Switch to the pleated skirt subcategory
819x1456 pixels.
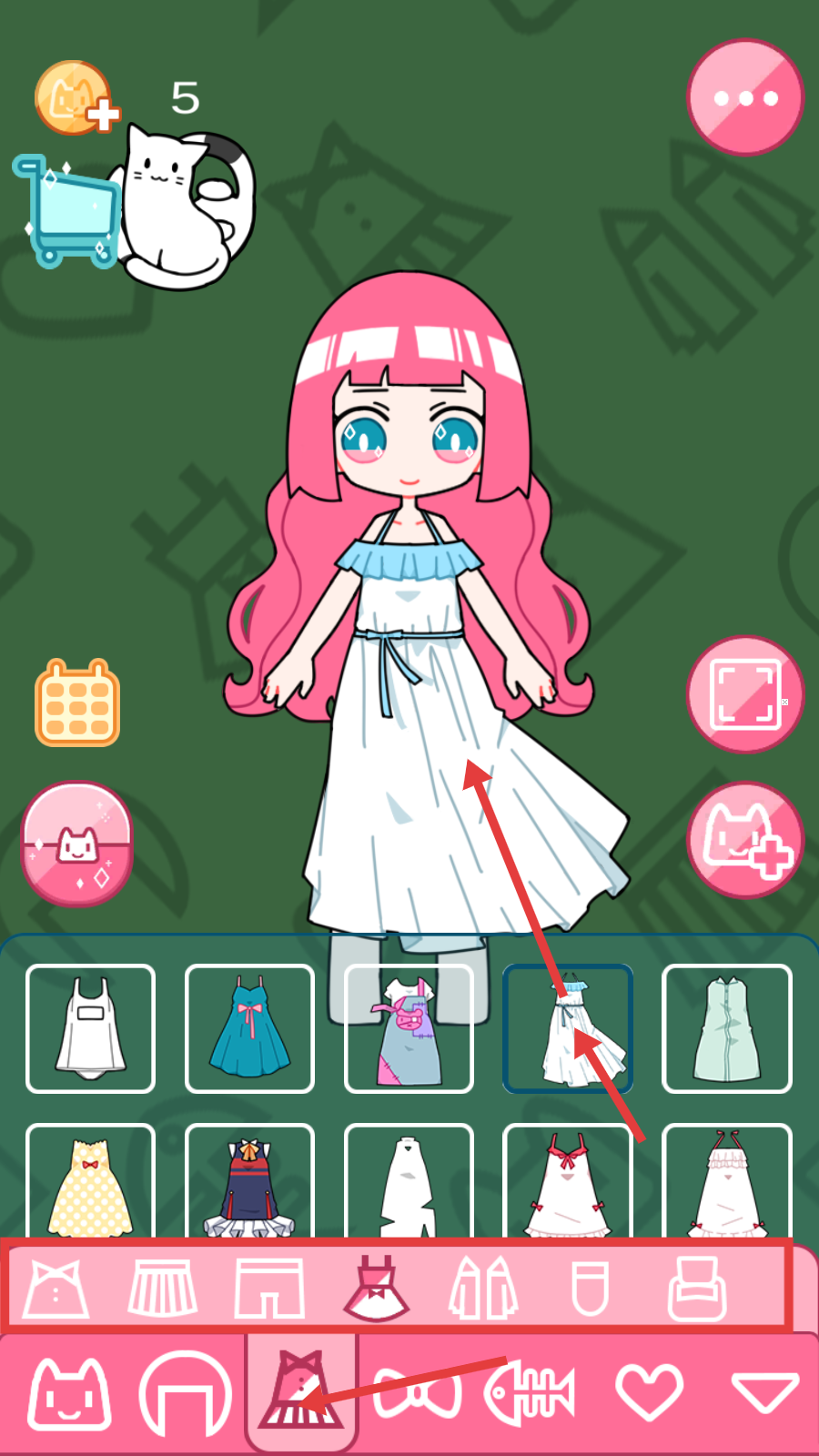tap(163, 1289)
